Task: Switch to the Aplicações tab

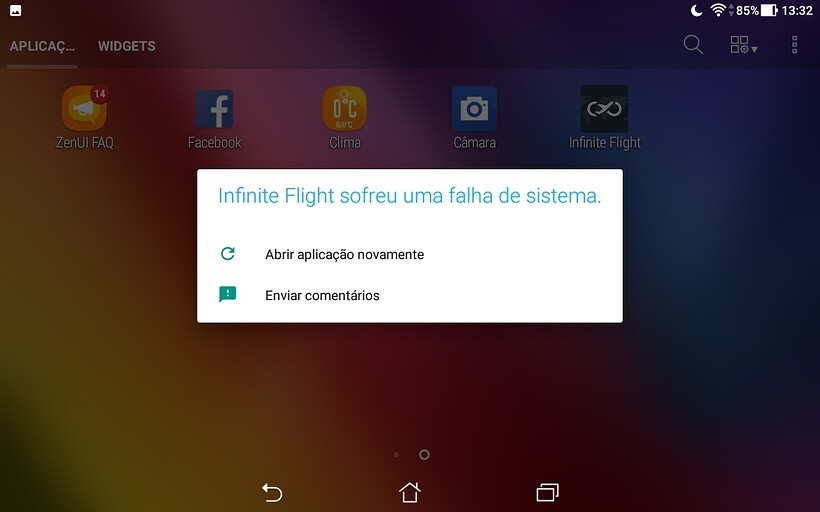Action: pos(41,46)
